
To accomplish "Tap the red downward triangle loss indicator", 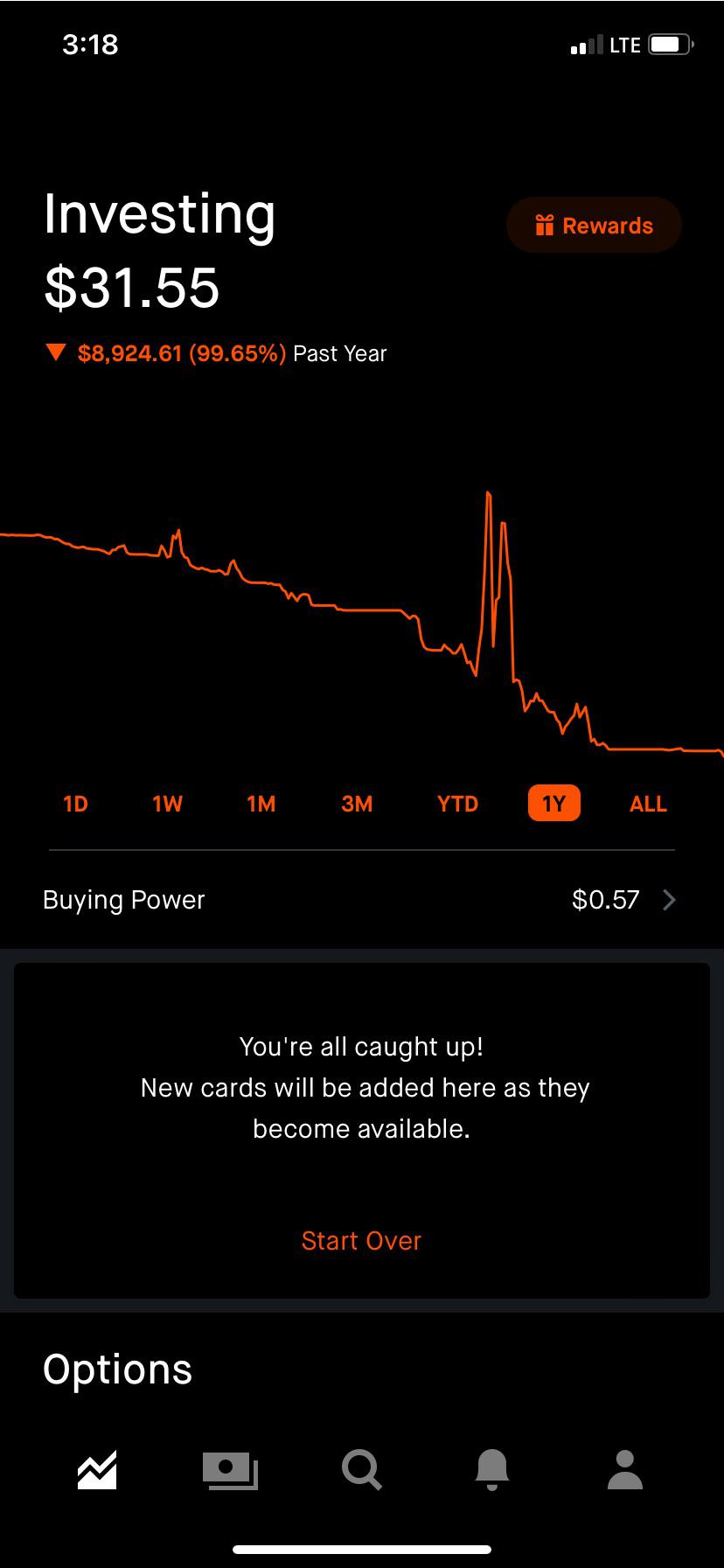I will pyautogui.click(x=57, y=353).
